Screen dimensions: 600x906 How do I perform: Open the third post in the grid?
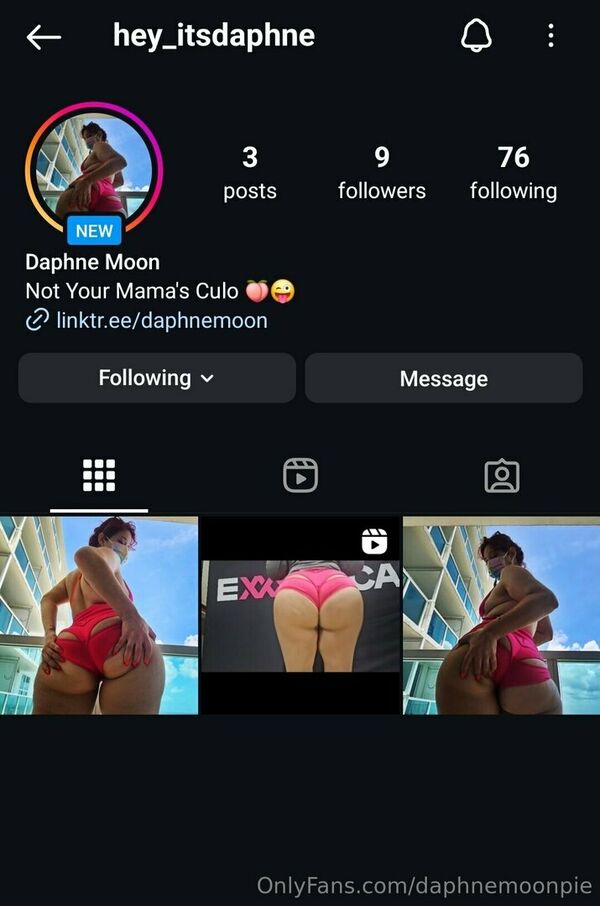click(501, 615)
